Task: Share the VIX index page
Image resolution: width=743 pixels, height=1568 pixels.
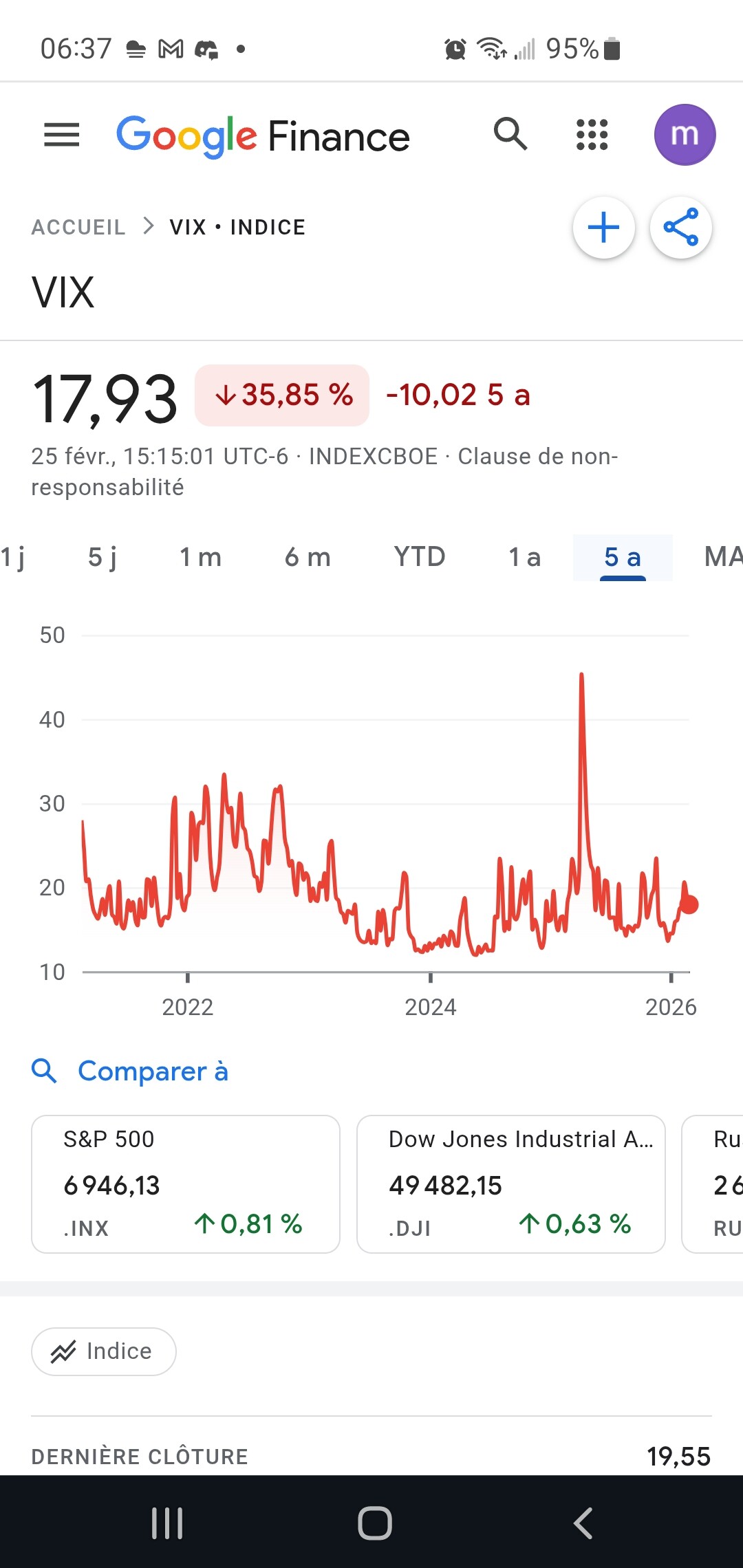Action: click(680, 228)
